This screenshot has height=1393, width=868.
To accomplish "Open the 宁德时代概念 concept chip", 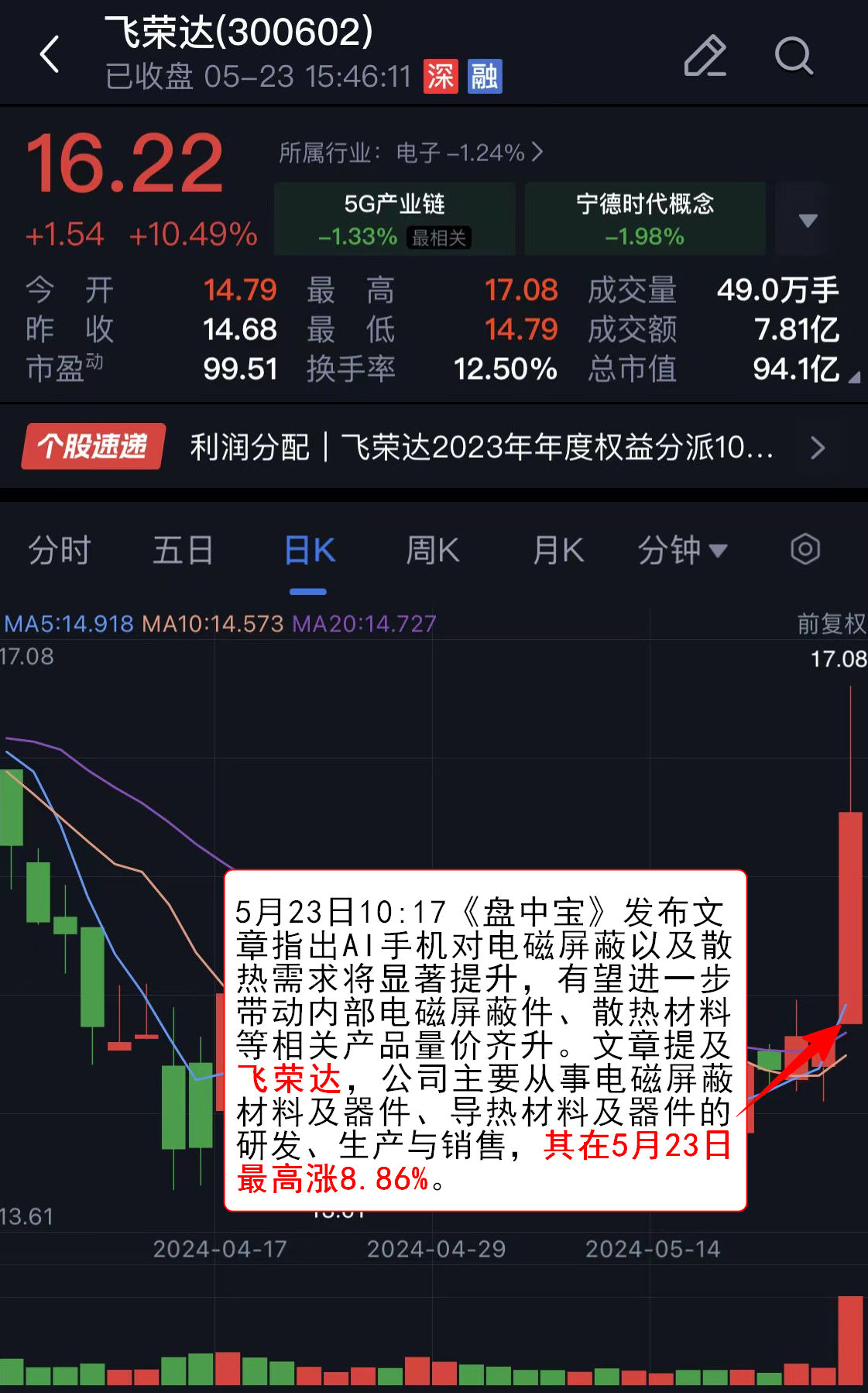I will (644, 218).
